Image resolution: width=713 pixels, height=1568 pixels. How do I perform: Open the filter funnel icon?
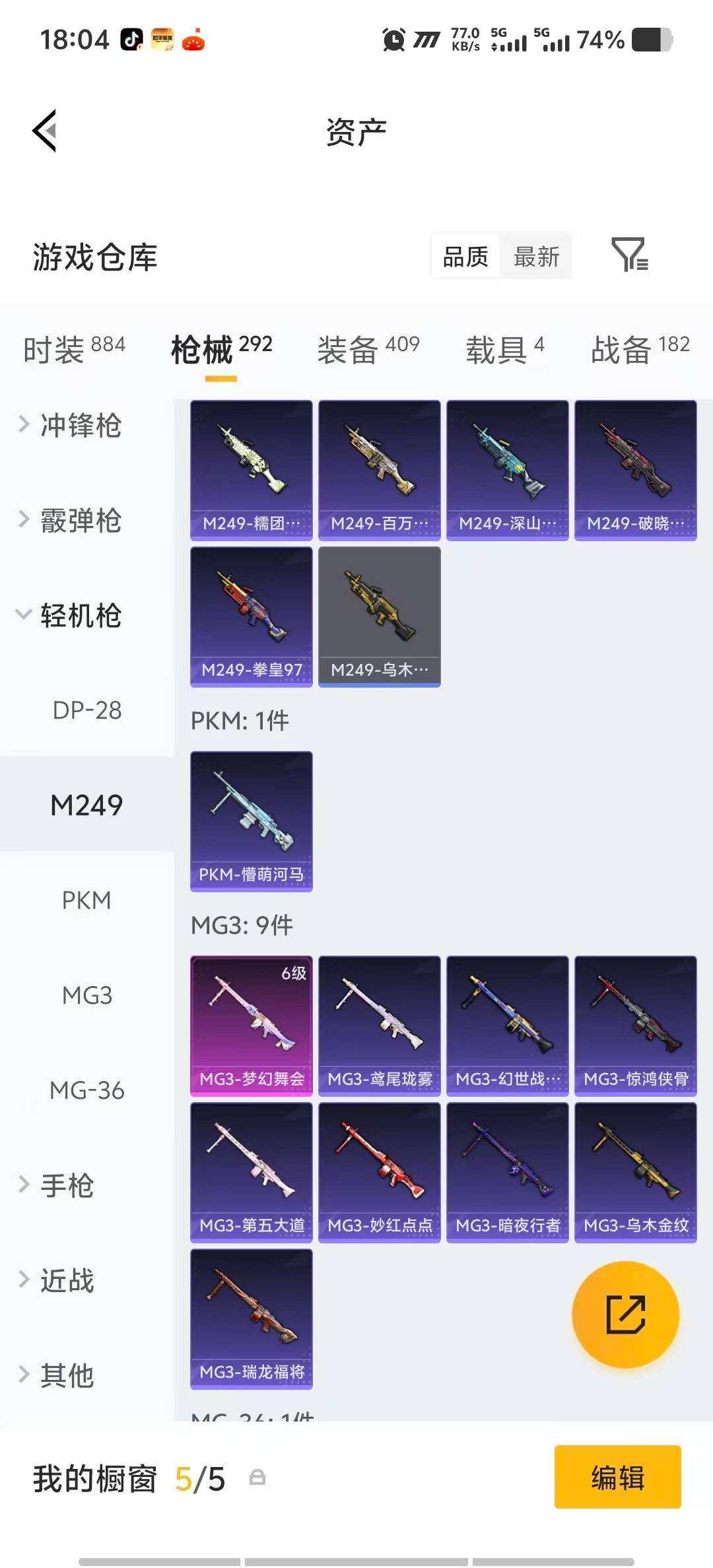pos(629,255)
